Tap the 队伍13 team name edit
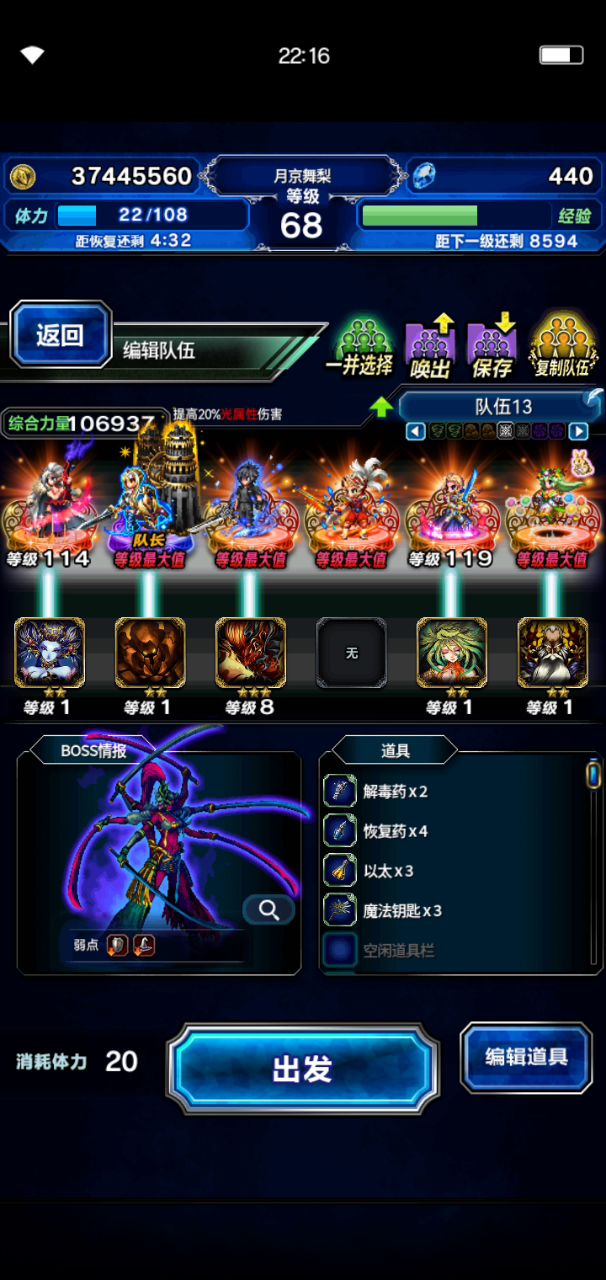Image resolution: width=606 pixels, height=1280 pixels. [x=503, y=407]
